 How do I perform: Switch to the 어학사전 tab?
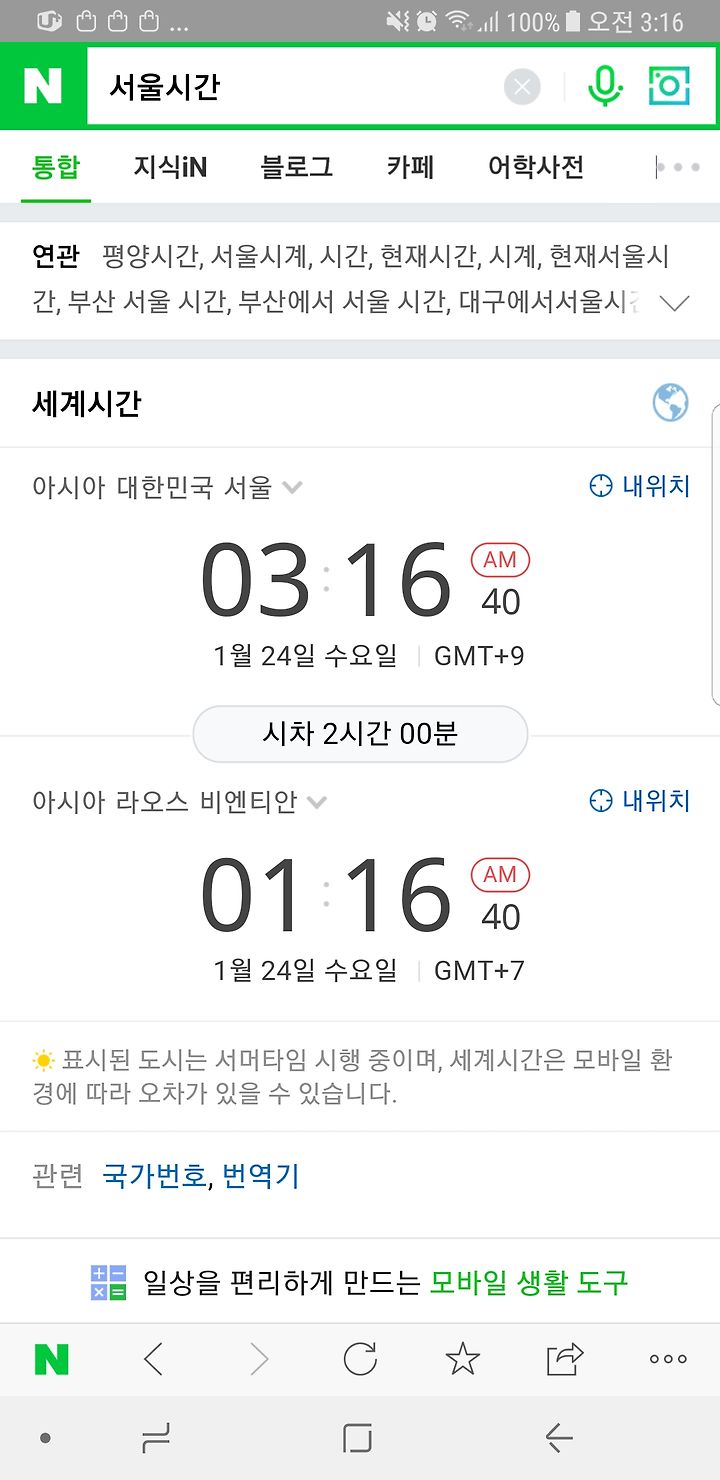point(535,167)
